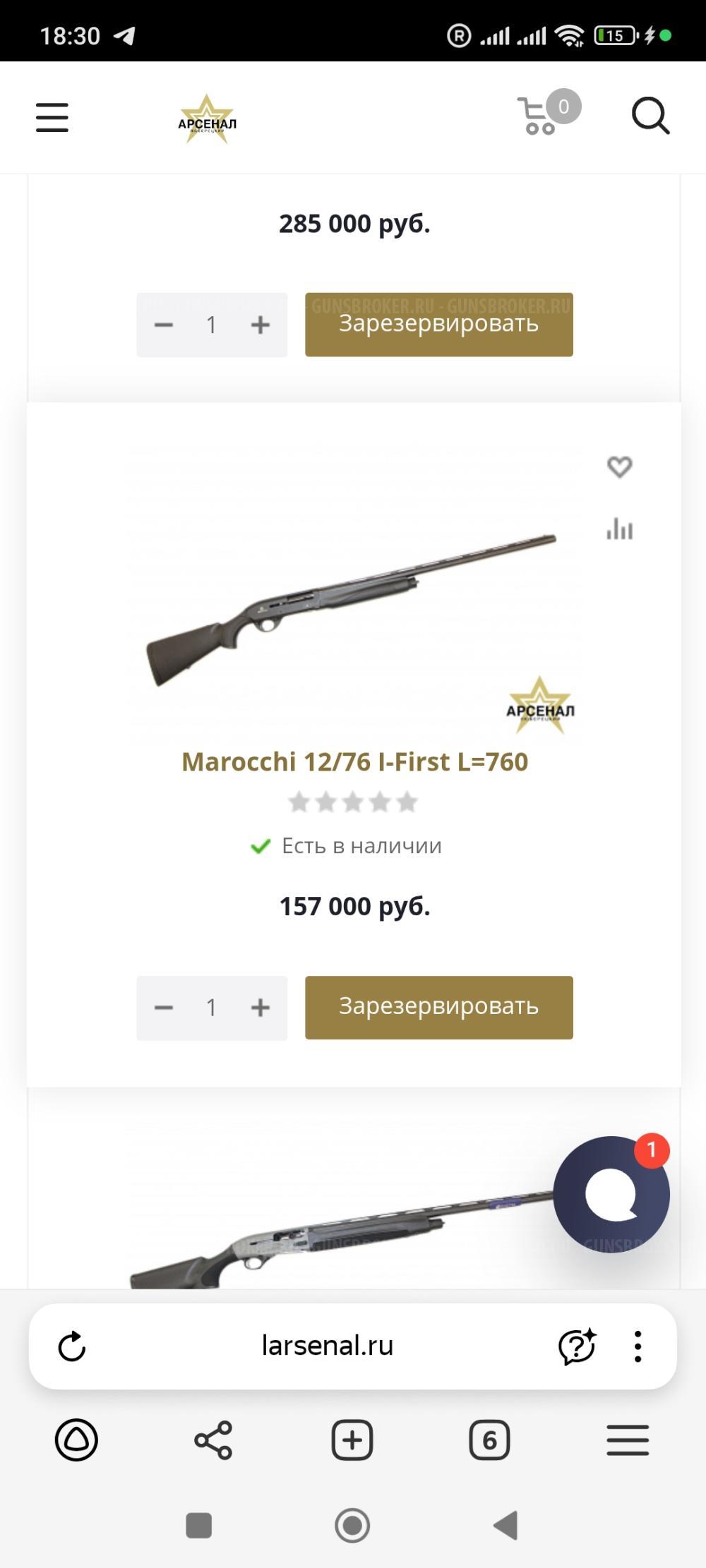Viewport: 706px width, 1568px height.
Task: Open the hamburger site menu
Action: (x=52, y=117)
